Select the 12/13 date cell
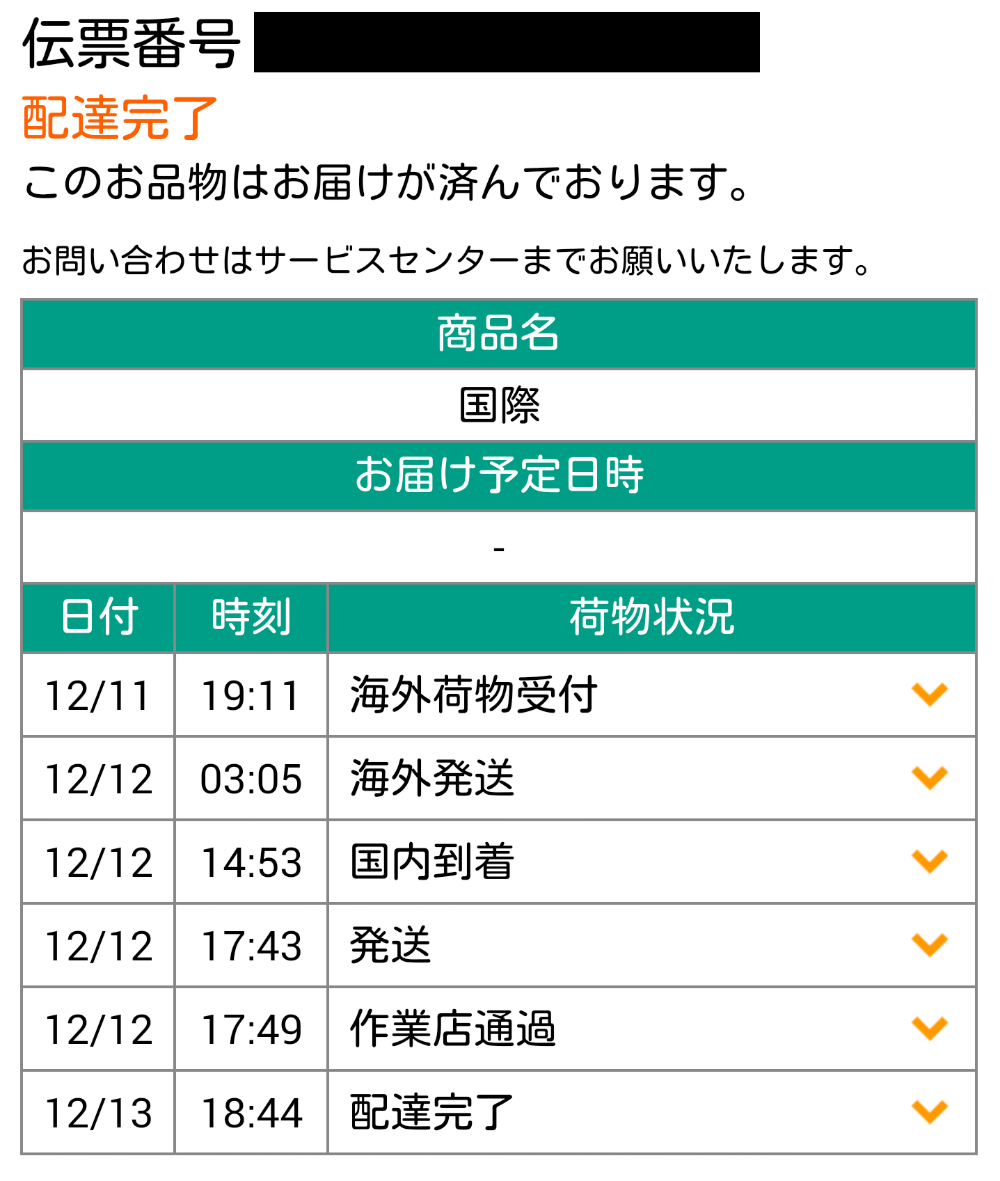The height and width of the screenshot is (1181, 1000). 97,1112
